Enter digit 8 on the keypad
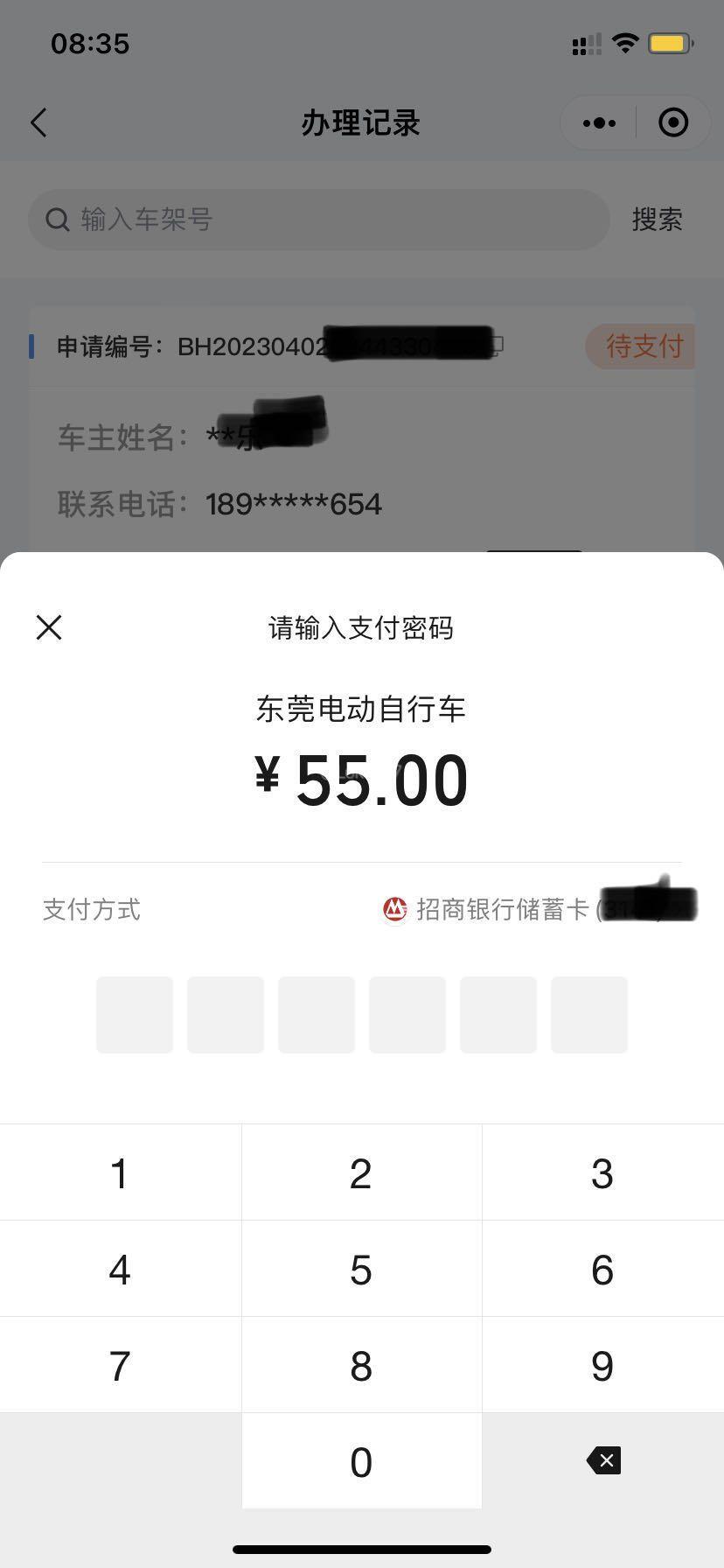724x1568 pixels. pos(362,1365)
